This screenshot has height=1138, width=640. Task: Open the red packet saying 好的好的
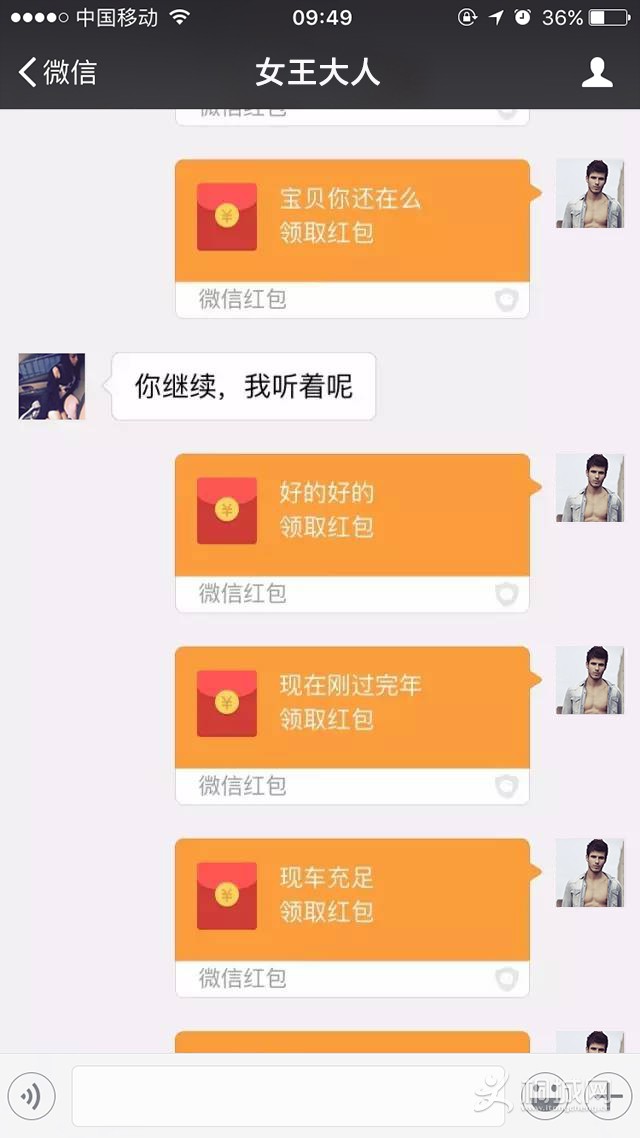(351, 514)
